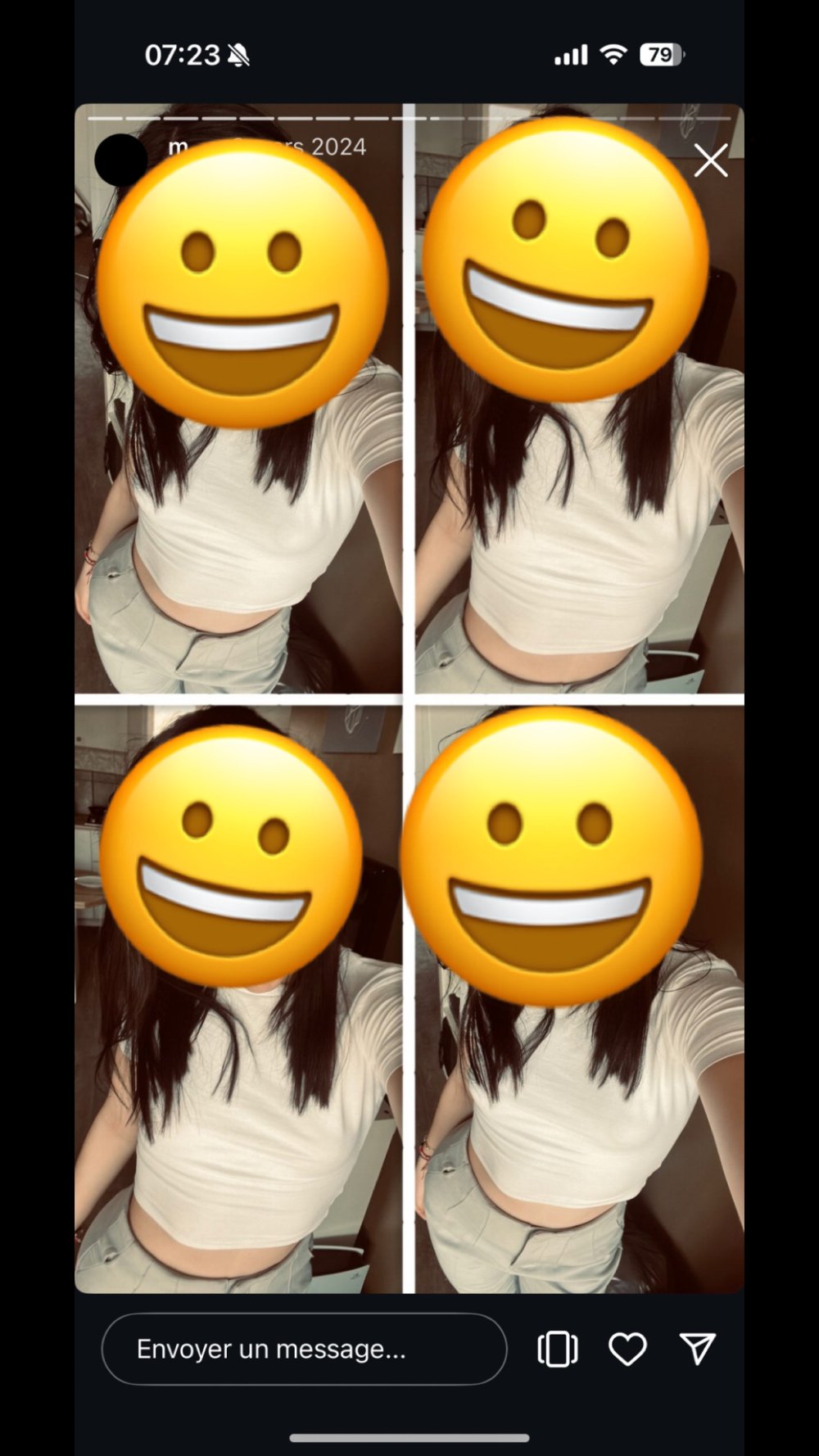The width and height of the screenshot is (819, 1456).
Task: Tap the 'Envoyer un message' field
Action: coord(303,1349)
